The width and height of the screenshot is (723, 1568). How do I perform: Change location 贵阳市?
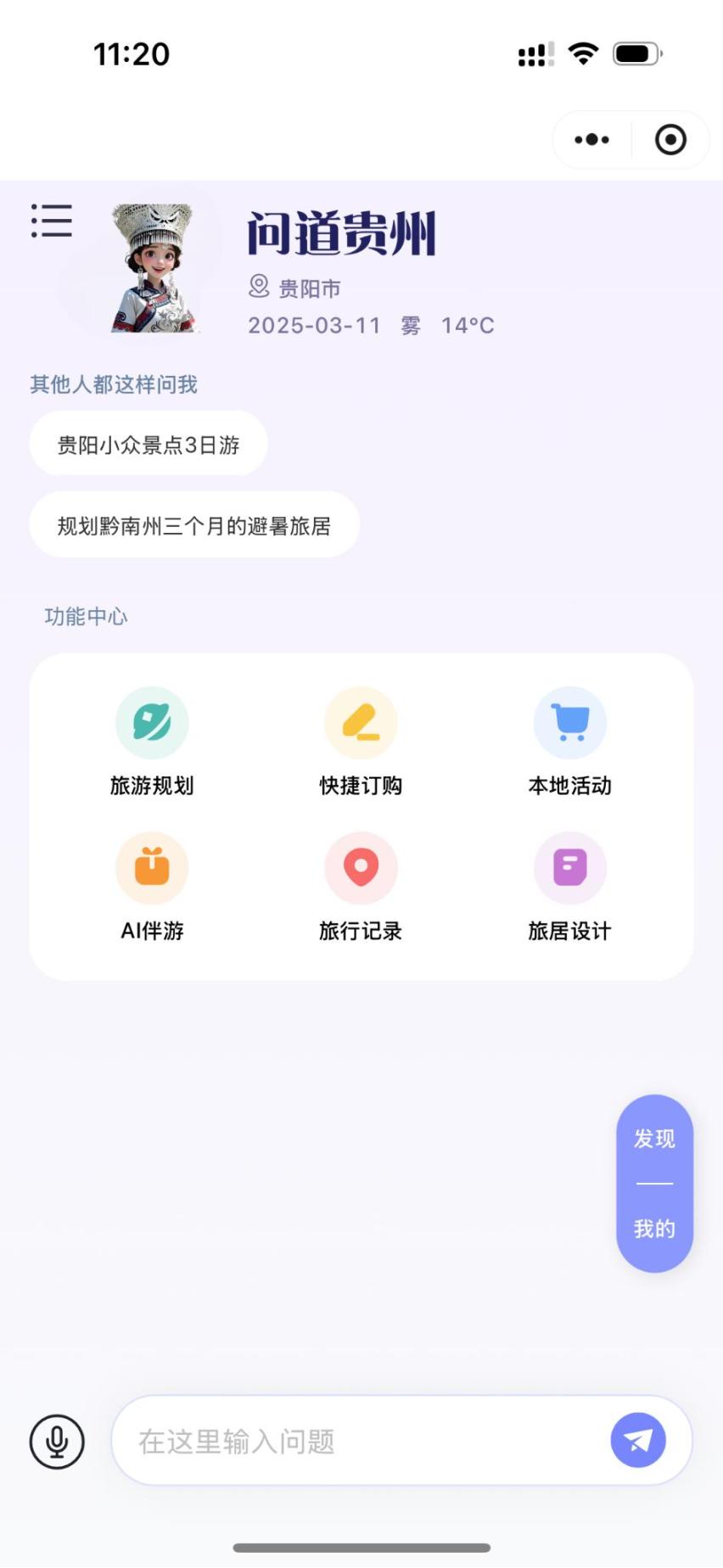click(295, 288)
